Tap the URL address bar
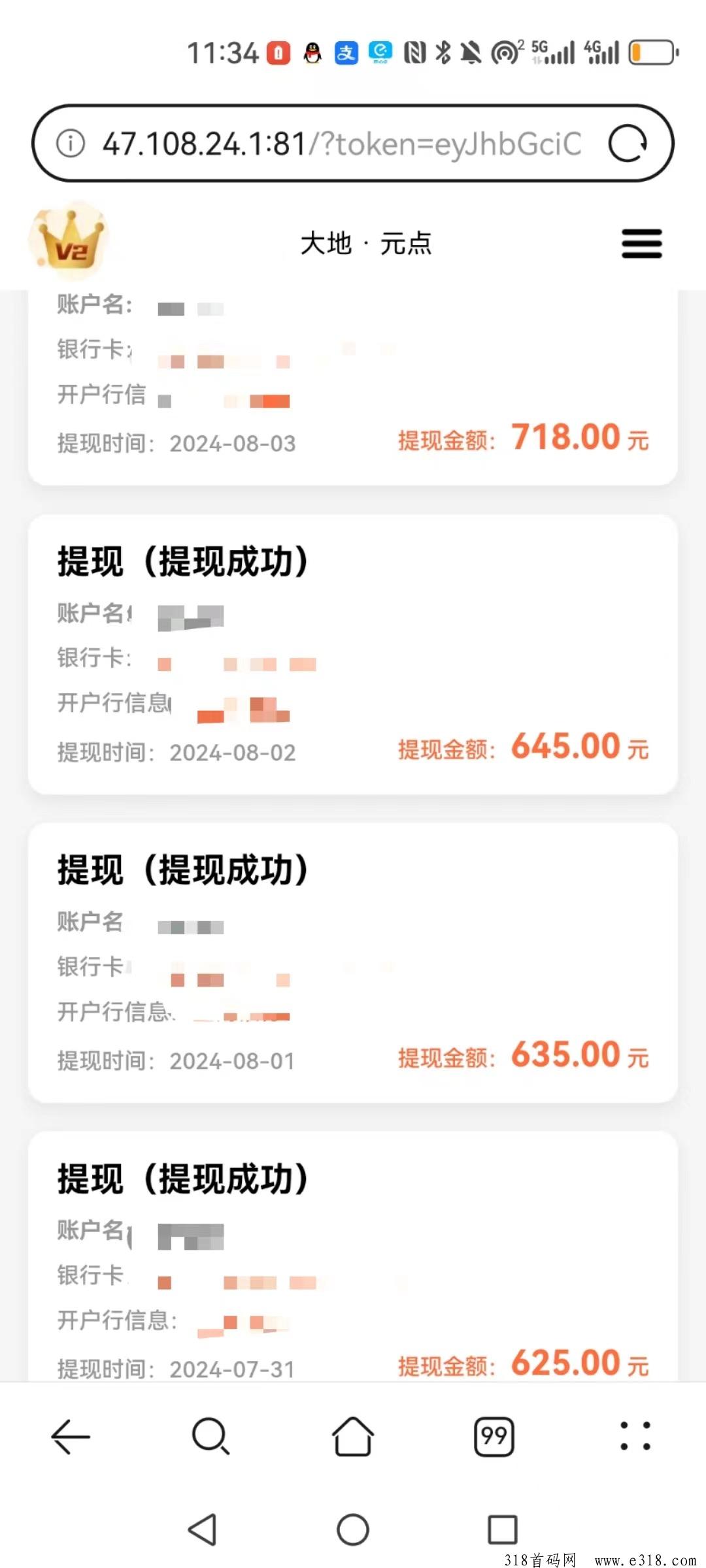 (x=340, y=144)
